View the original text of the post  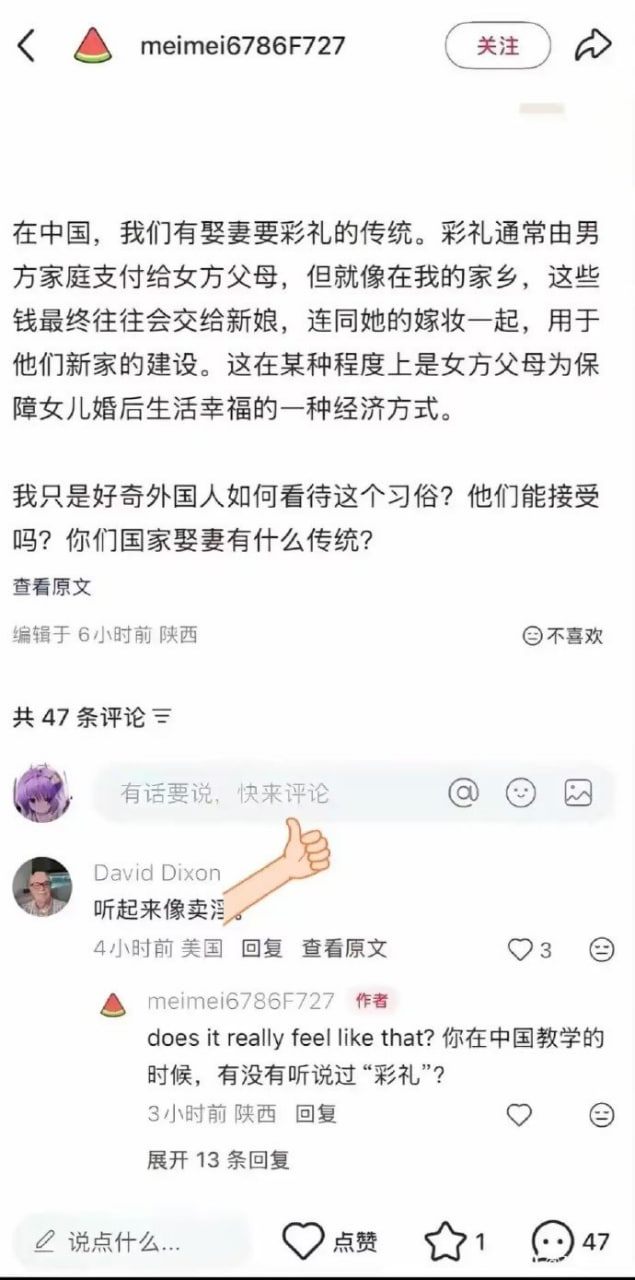pyautogui.click(x=51, y=587)
